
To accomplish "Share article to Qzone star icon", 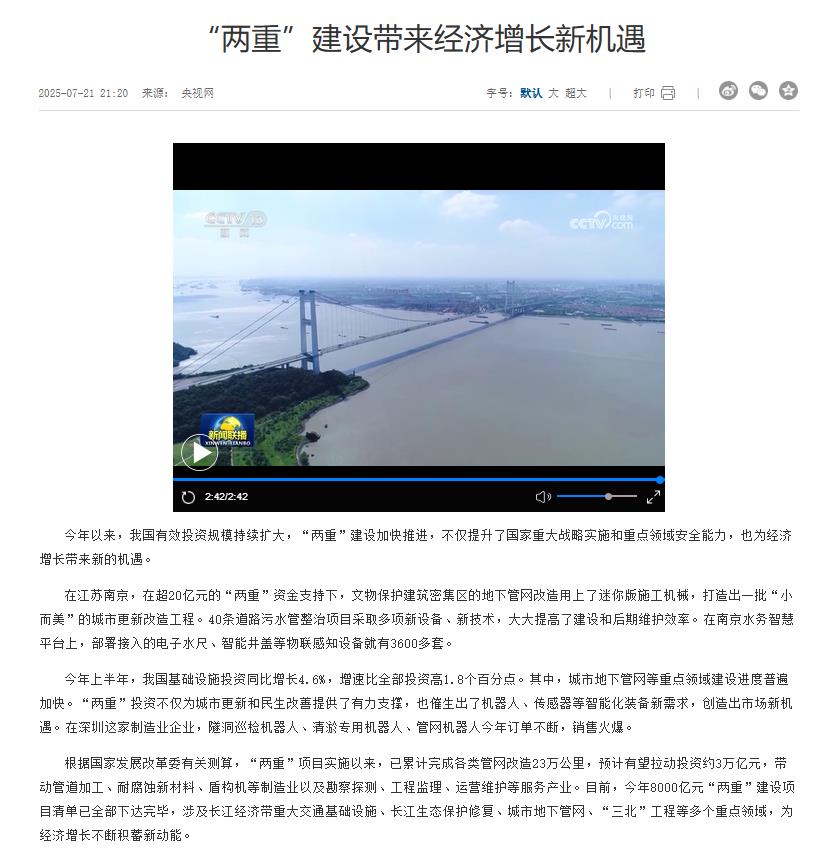I will pyautogui.click(x=789, y=91).
